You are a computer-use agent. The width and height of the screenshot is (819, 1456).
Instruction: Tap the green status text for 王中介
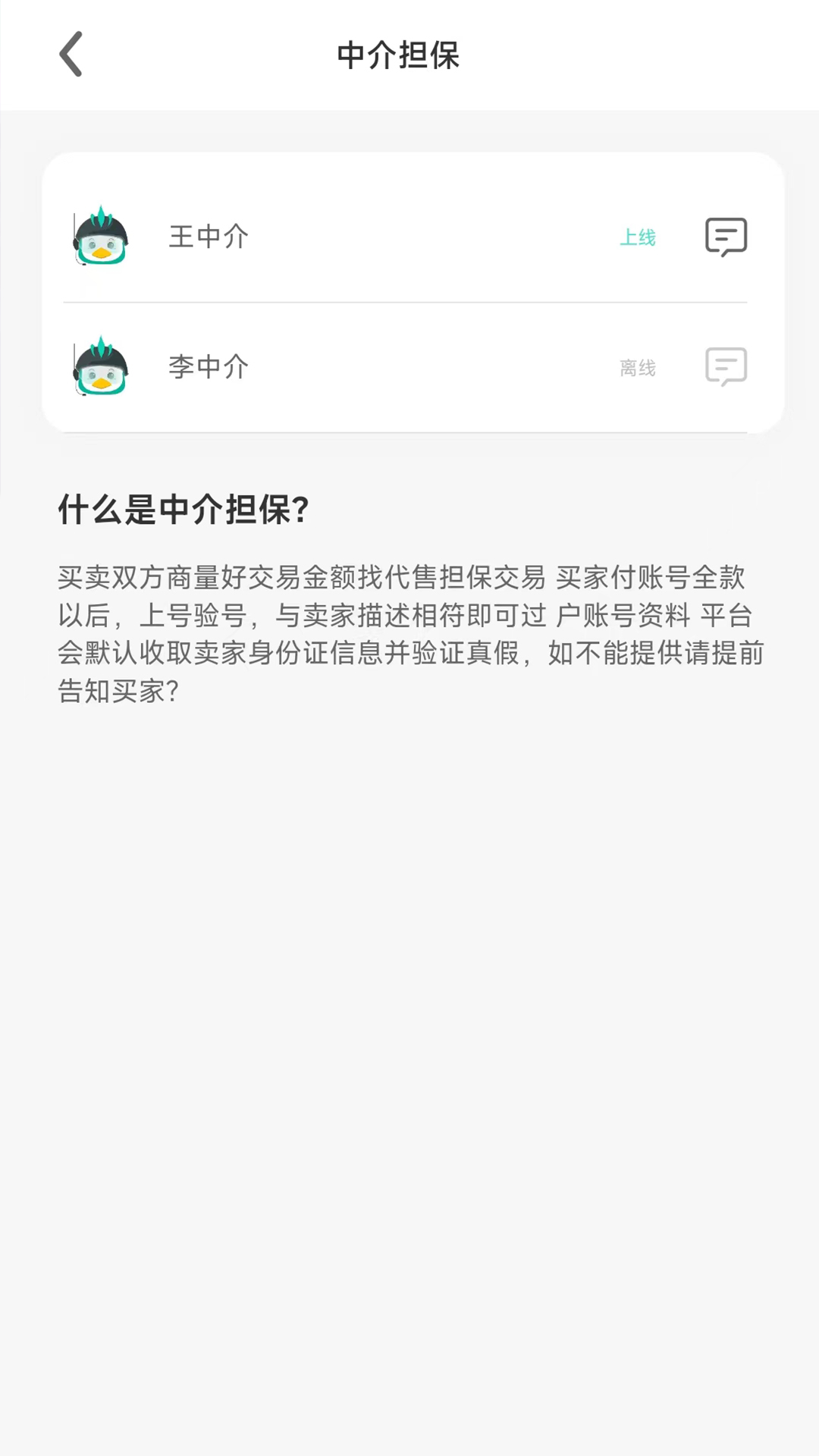pyautogui.click(x=638, y=238)
